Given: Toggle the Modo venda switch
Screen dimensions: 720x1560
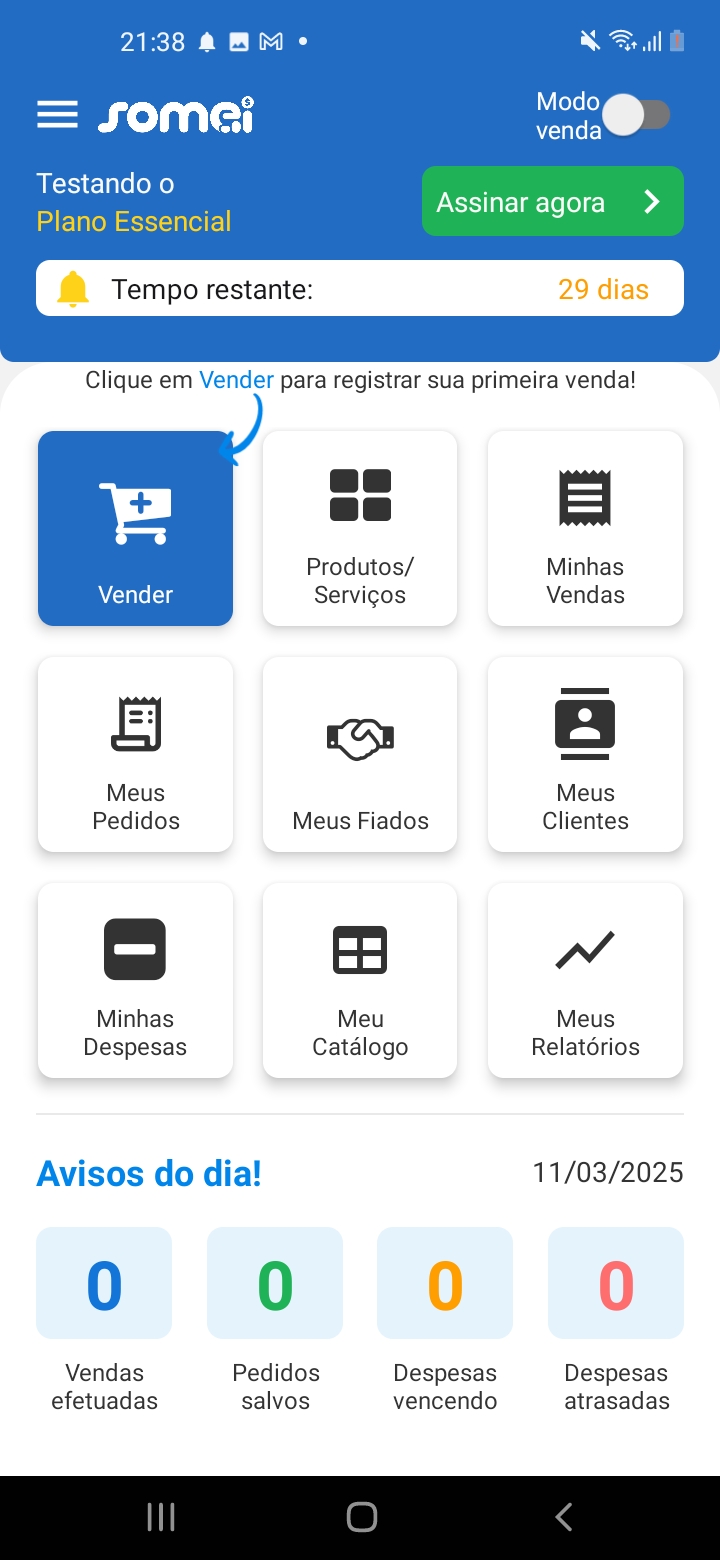Looking at the screenshot, I should click(x=638, y=115).
